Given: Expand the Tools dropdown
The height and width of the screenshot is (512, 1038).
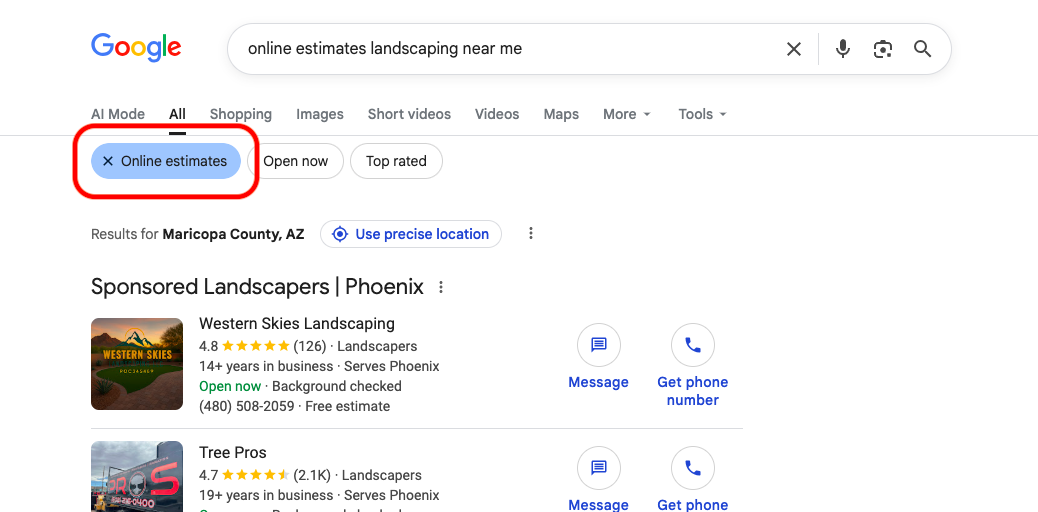Looking at the screenshot, I should [702, 114].
